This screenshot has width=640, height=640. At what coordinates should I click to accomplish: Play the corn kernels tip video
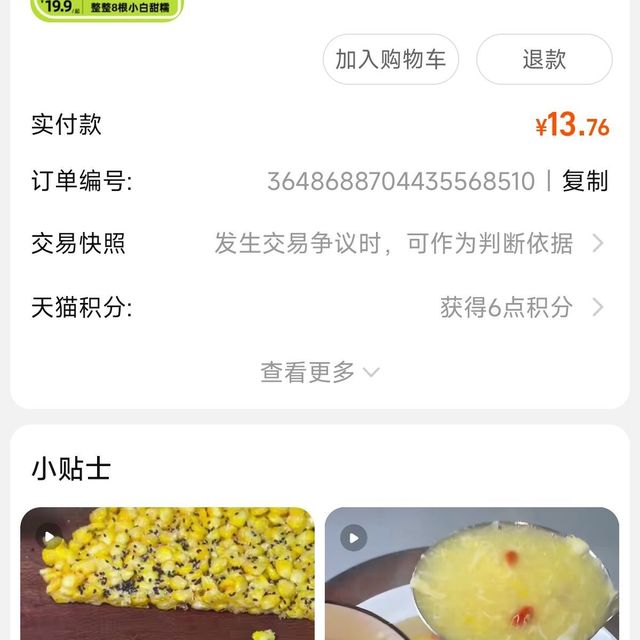167,573
